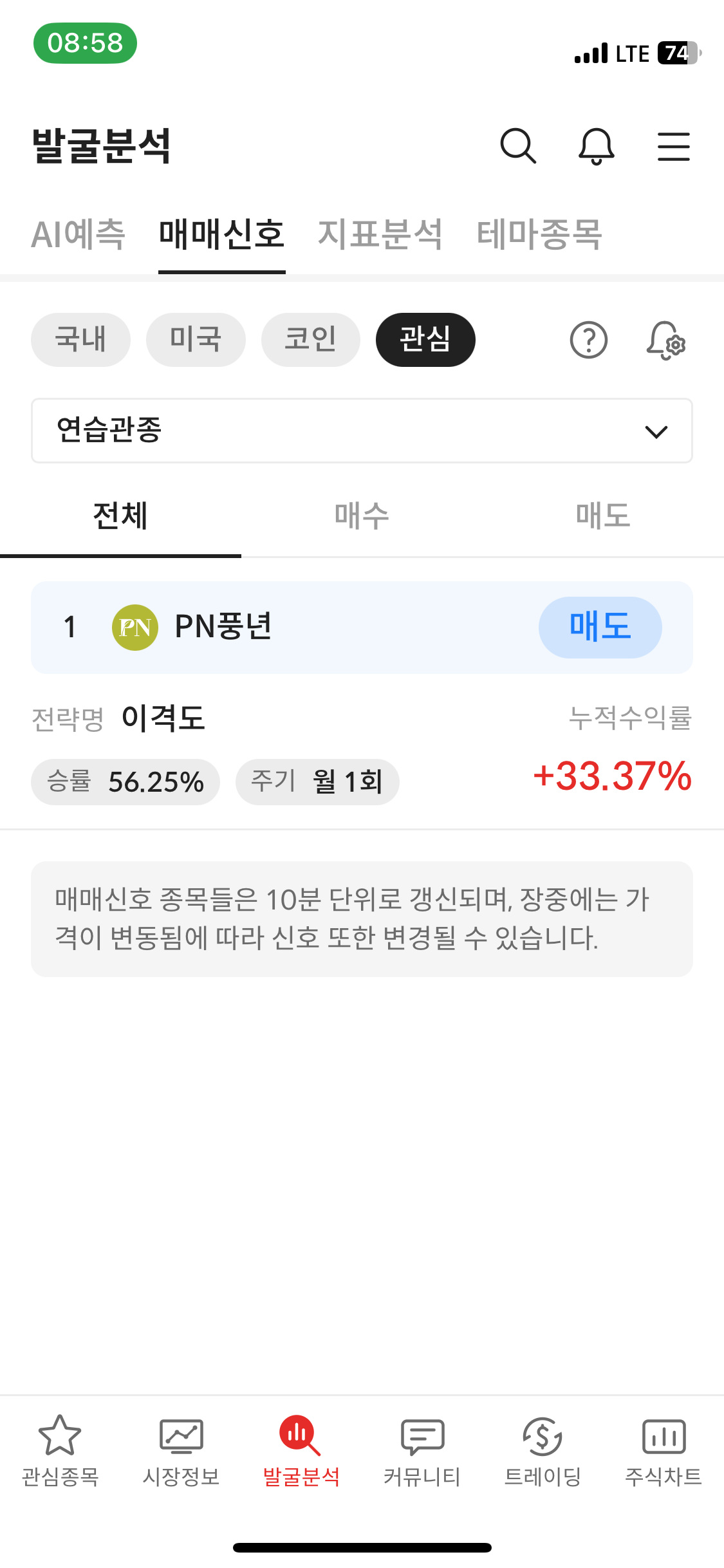Tap the 승률 56.25% stat chip

[x=125, y=781]
